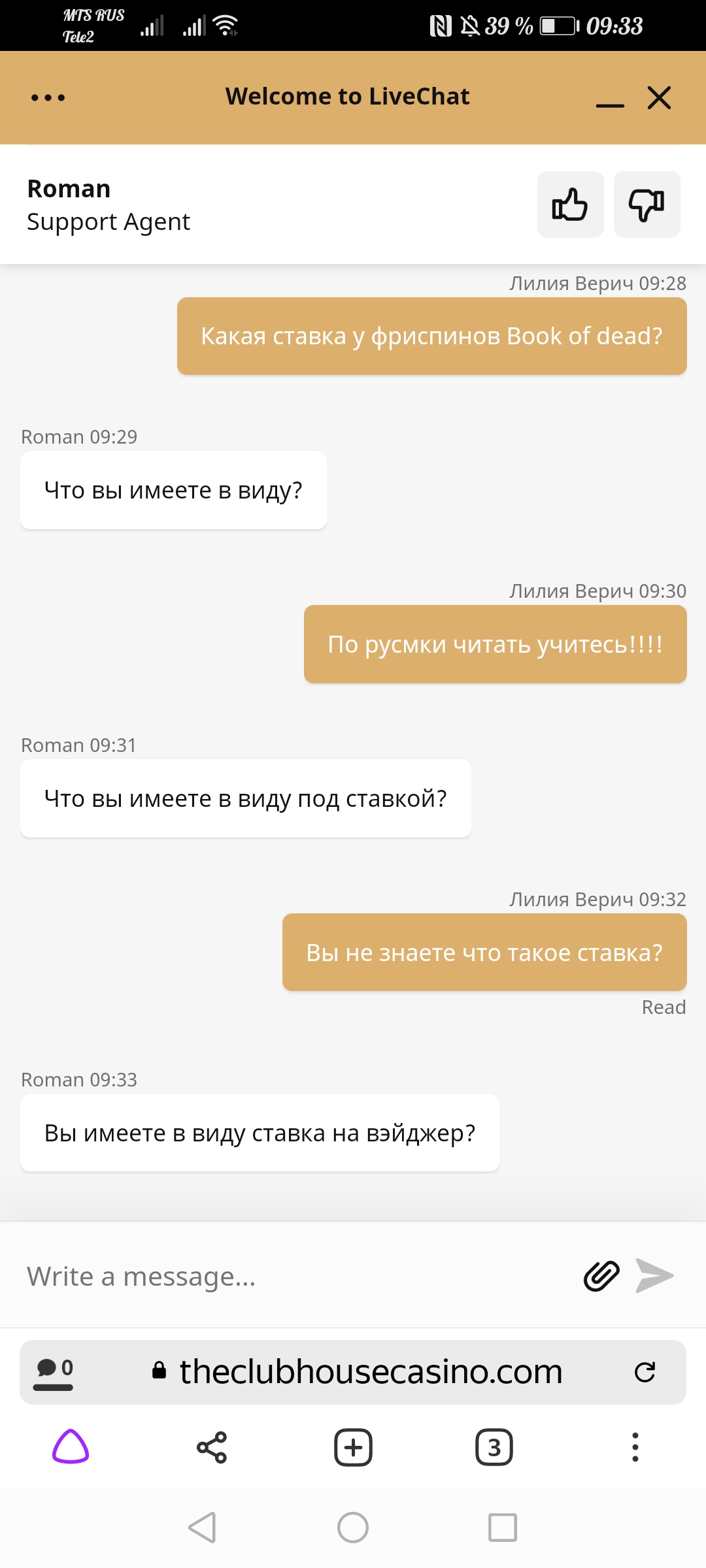The height and width of the screenshot is (1568, 706).
Task: Give Roman a thumbs down rating
Action: tap(646, 204)
